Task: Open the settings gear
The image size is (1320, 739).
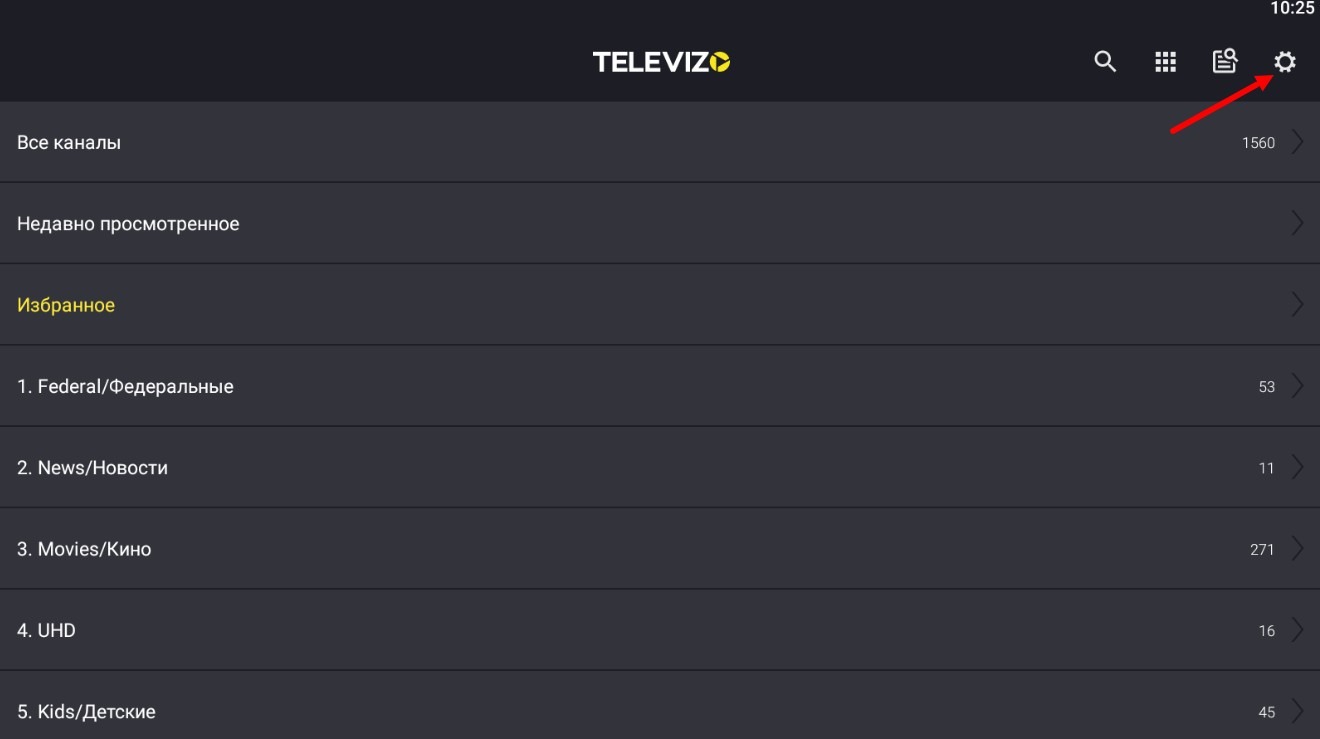Action: click(1285, 62)
